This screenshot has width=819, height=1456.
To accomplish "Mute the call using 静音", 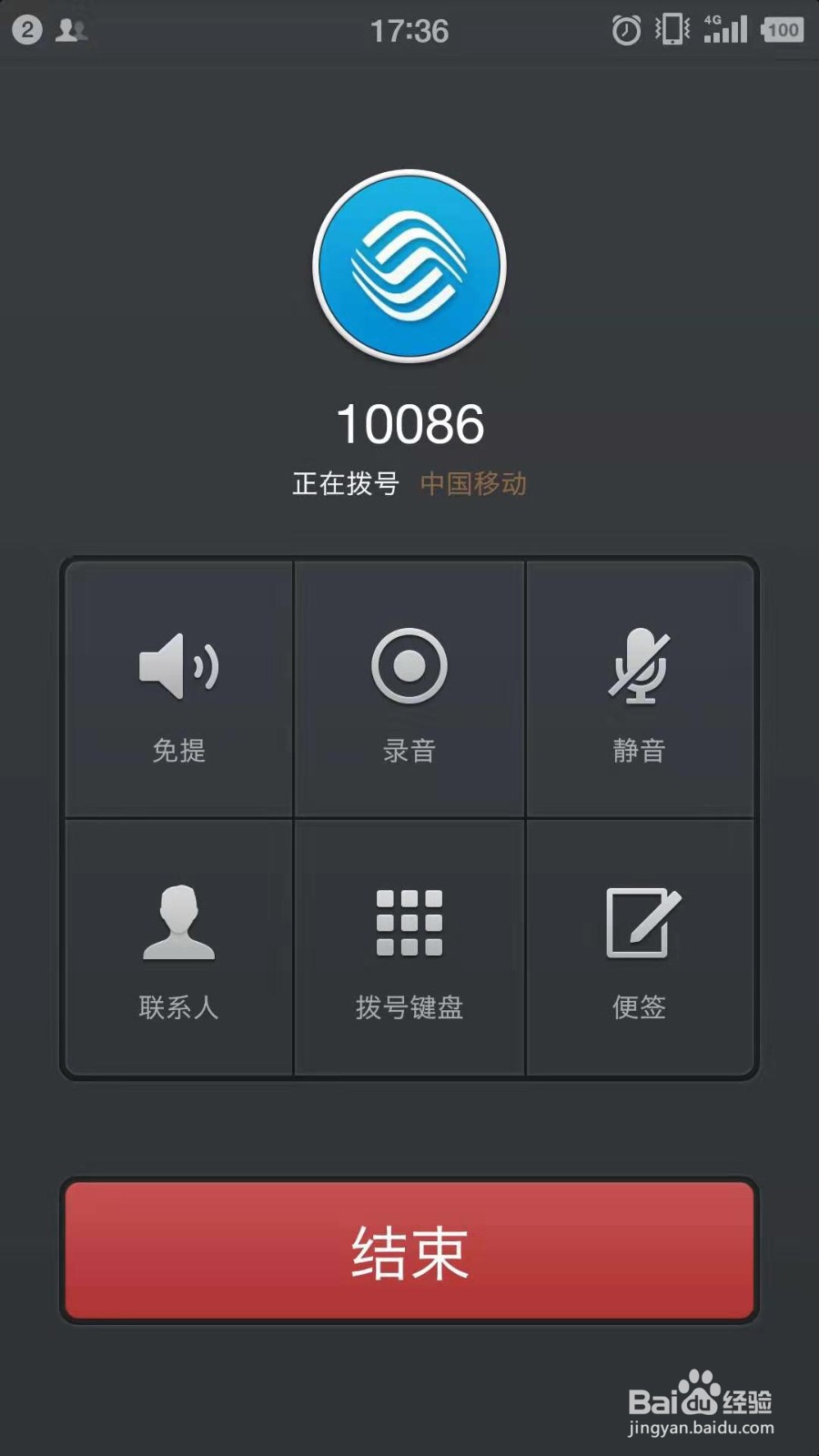I will (x=641, y=692).
